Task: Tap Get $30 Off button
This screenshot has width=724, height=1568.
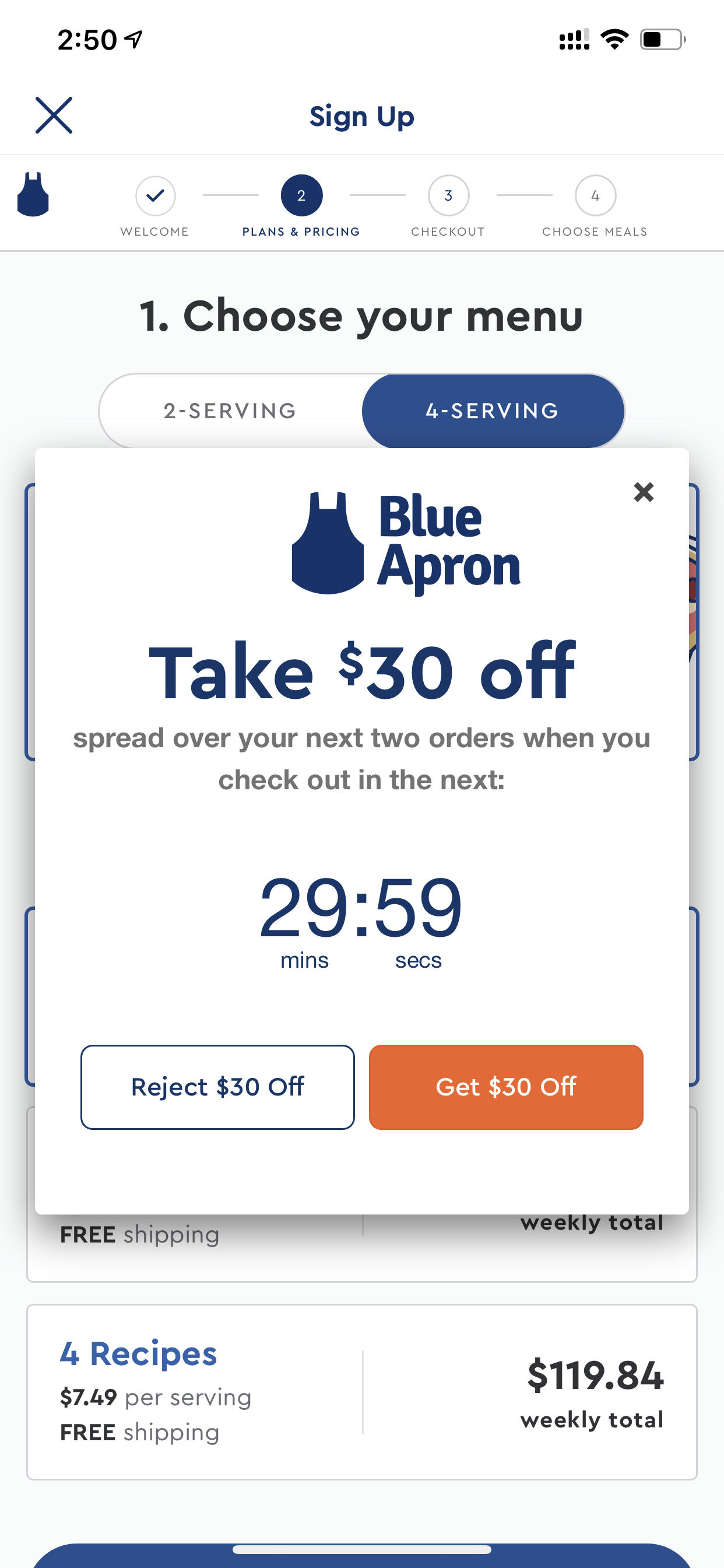Action: click(505, 1087)
